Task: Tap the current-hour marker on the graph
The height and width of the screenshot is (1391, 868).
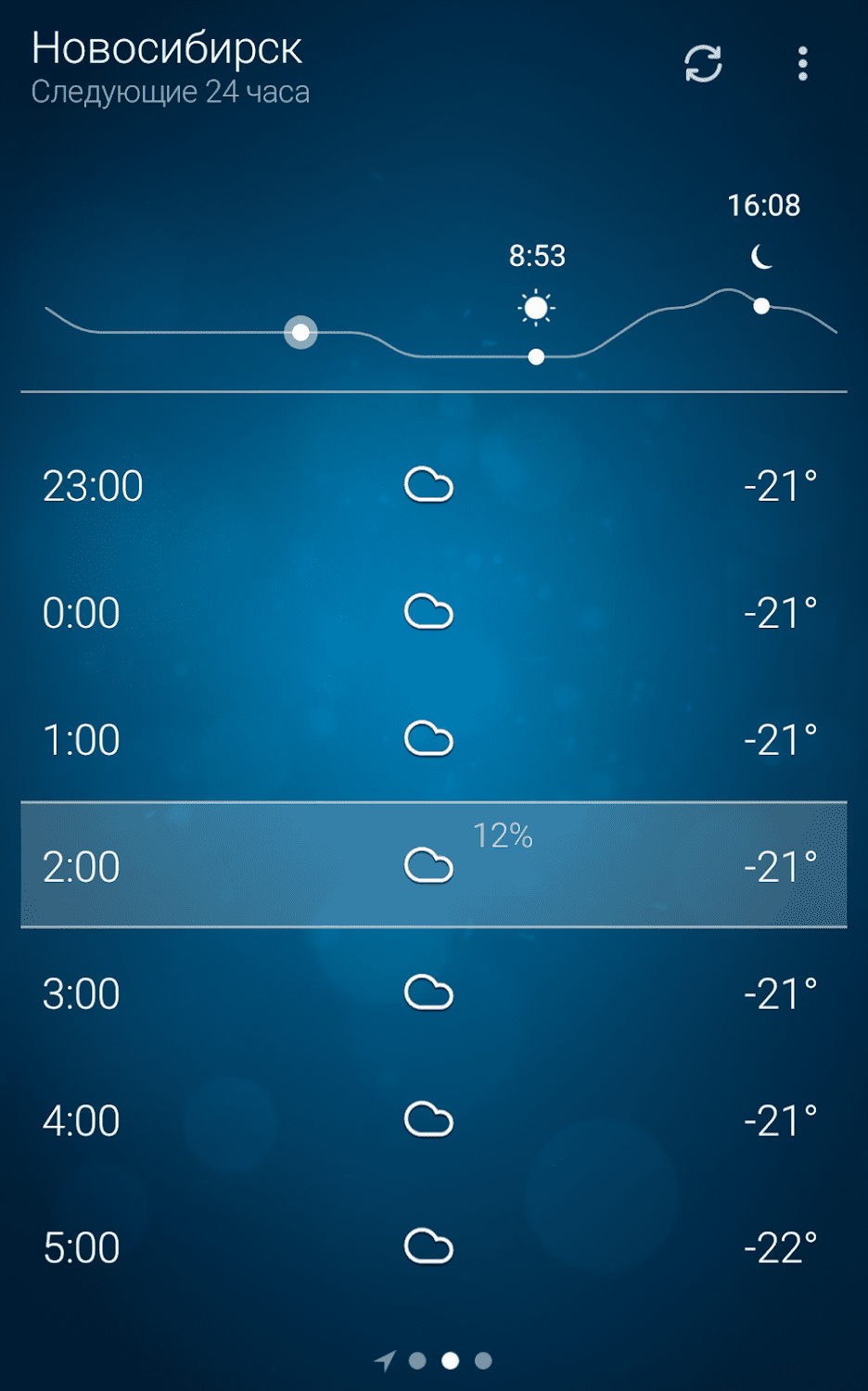Action: pos(300,332)
